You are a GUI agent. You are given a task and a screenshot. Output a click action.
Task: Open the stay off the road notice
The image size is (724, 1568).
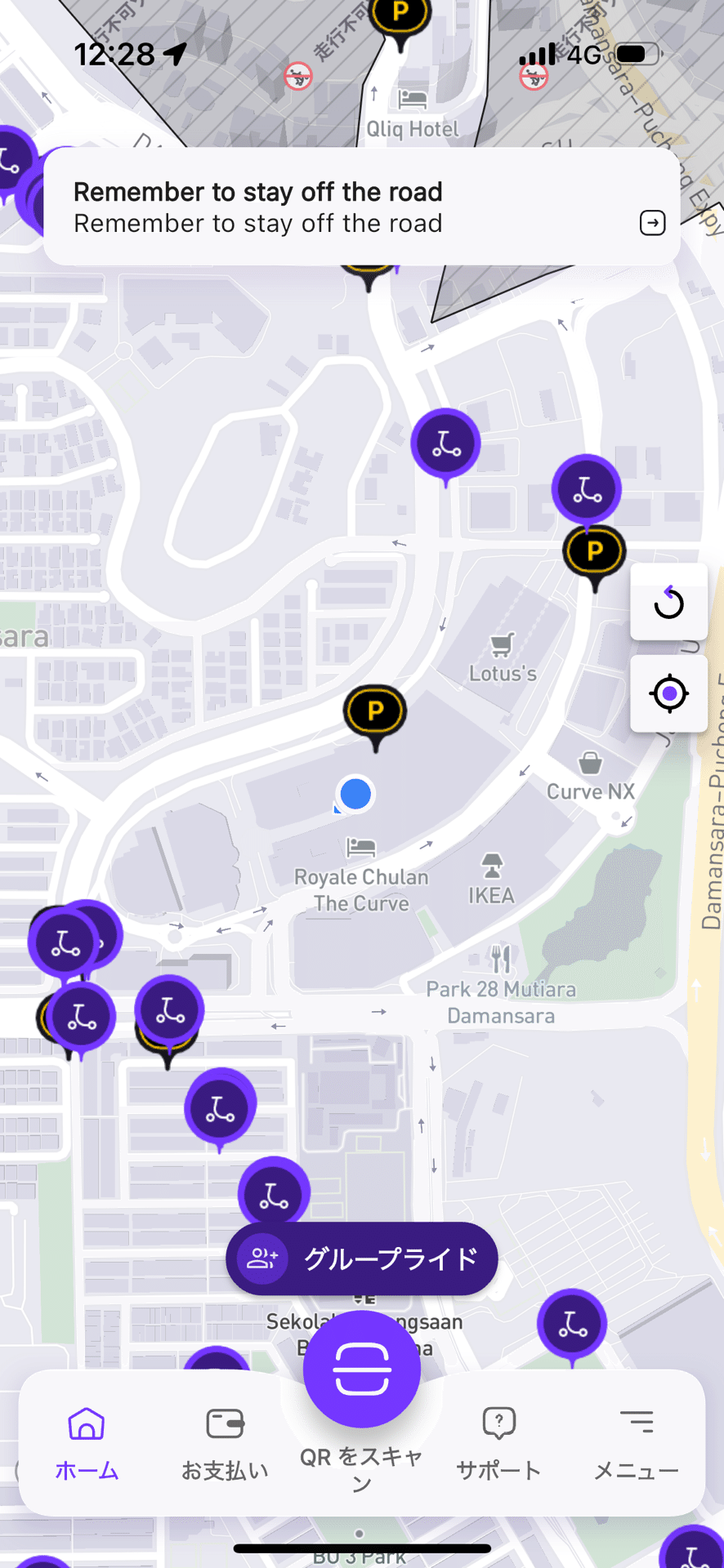tap(652, 223)
